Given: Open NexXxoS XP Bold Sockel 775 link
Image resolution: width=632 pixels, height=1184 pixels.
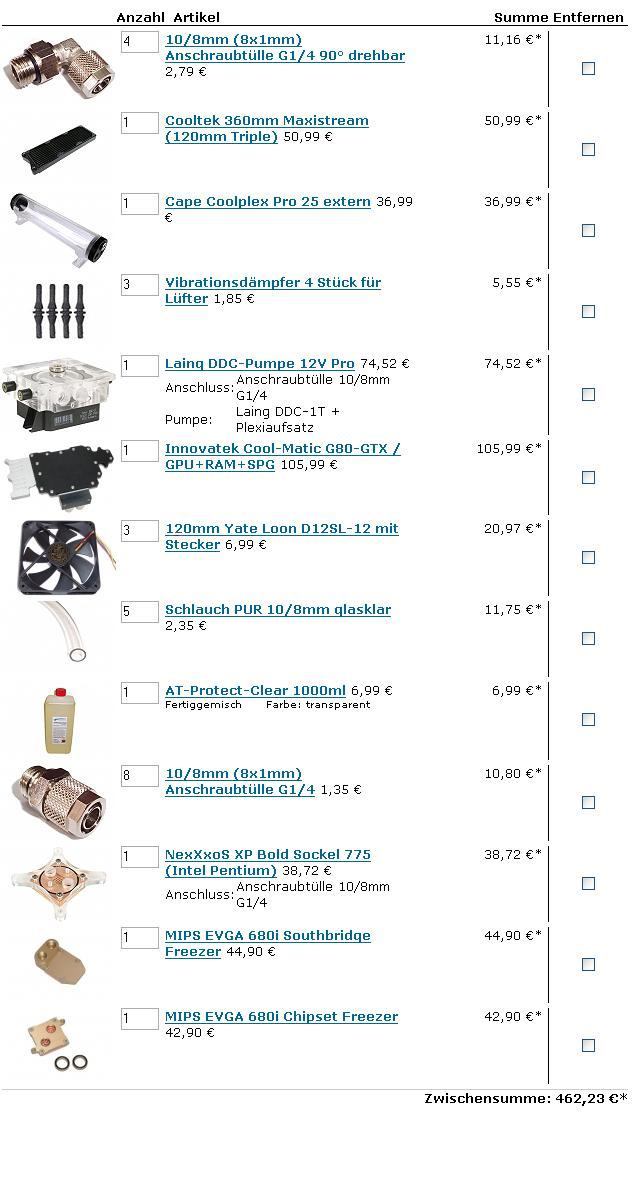Looking at the screenshot, I should tap(268, 862).
